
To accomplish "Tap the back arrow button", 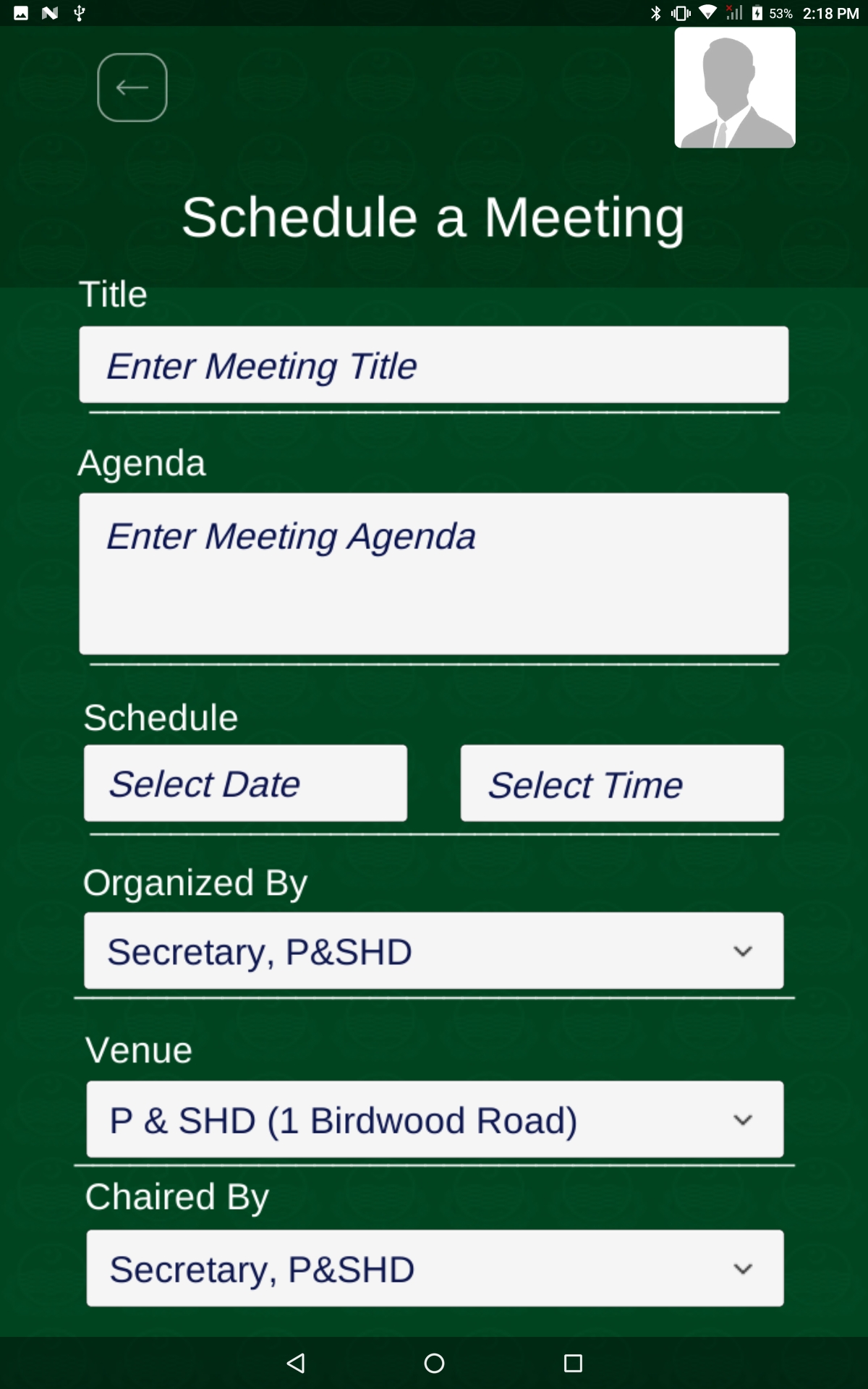I will 132,88.
